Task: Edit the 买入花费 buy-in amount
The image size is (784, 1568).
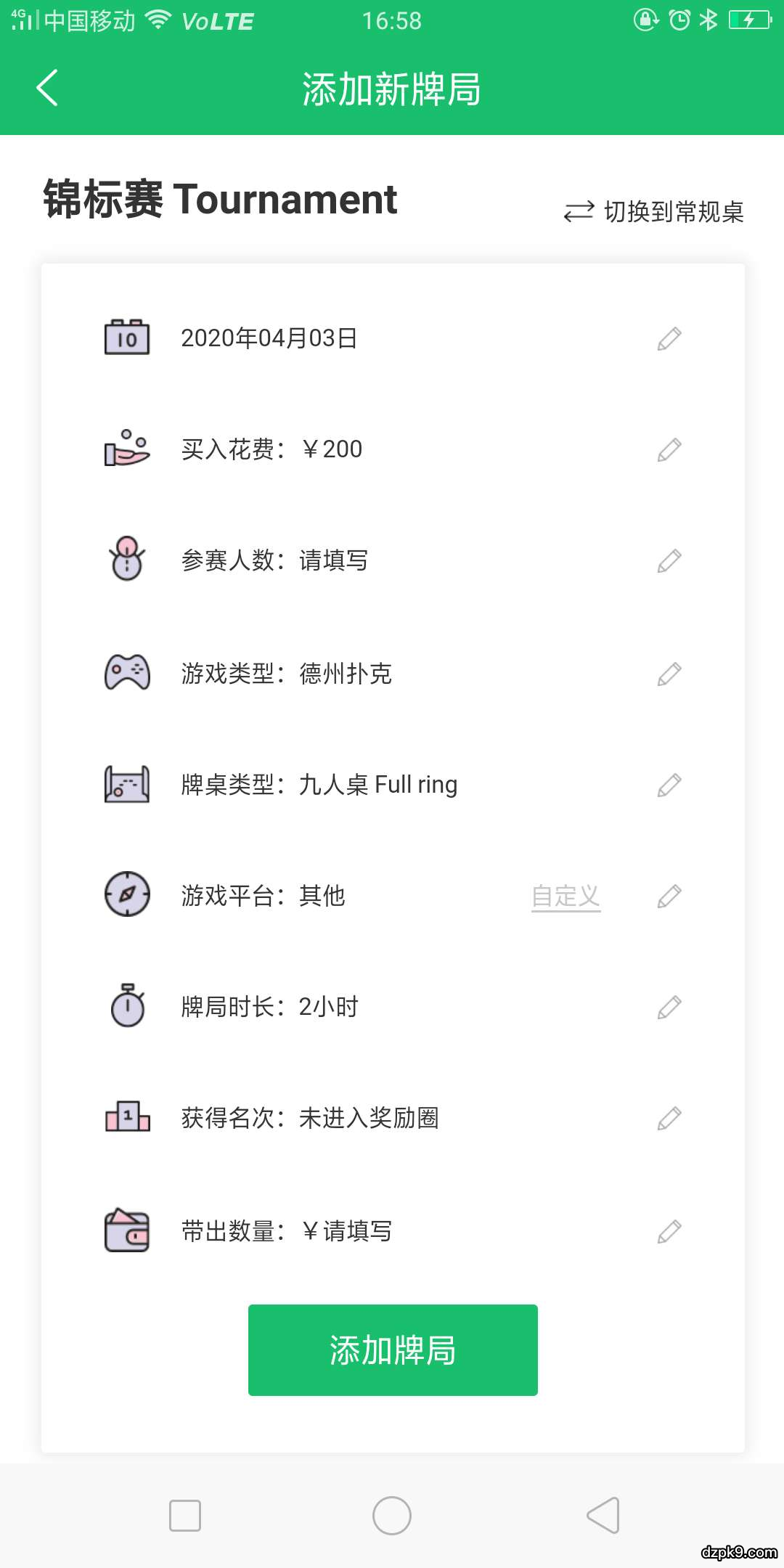Action: (669, 450)
